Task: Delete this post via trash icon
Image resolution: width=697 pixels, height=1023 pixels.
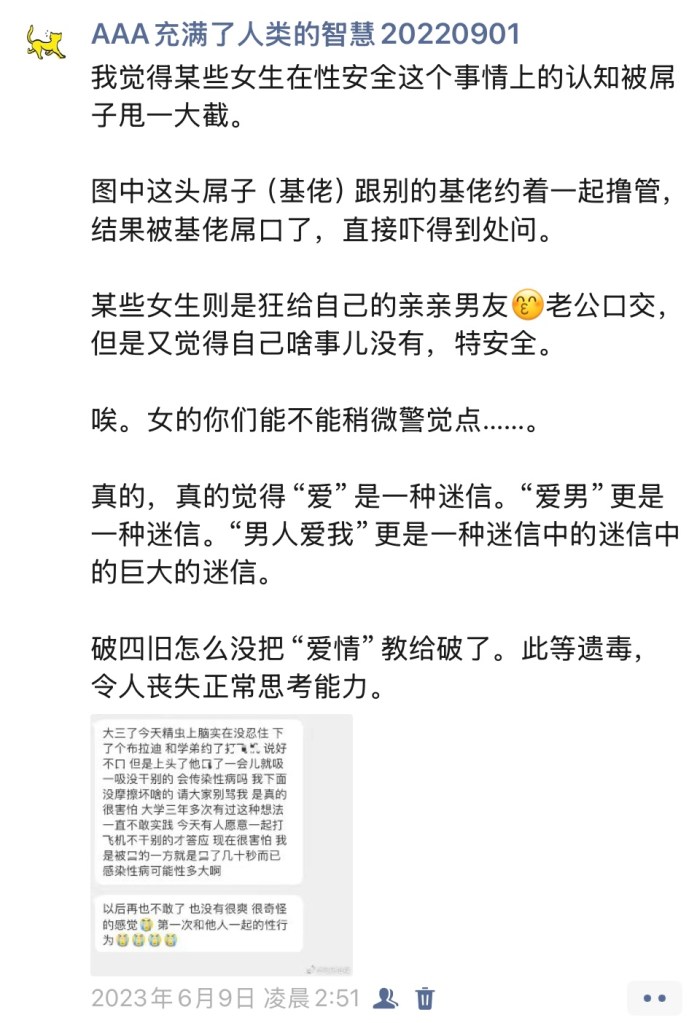Action: coord(425,998)
